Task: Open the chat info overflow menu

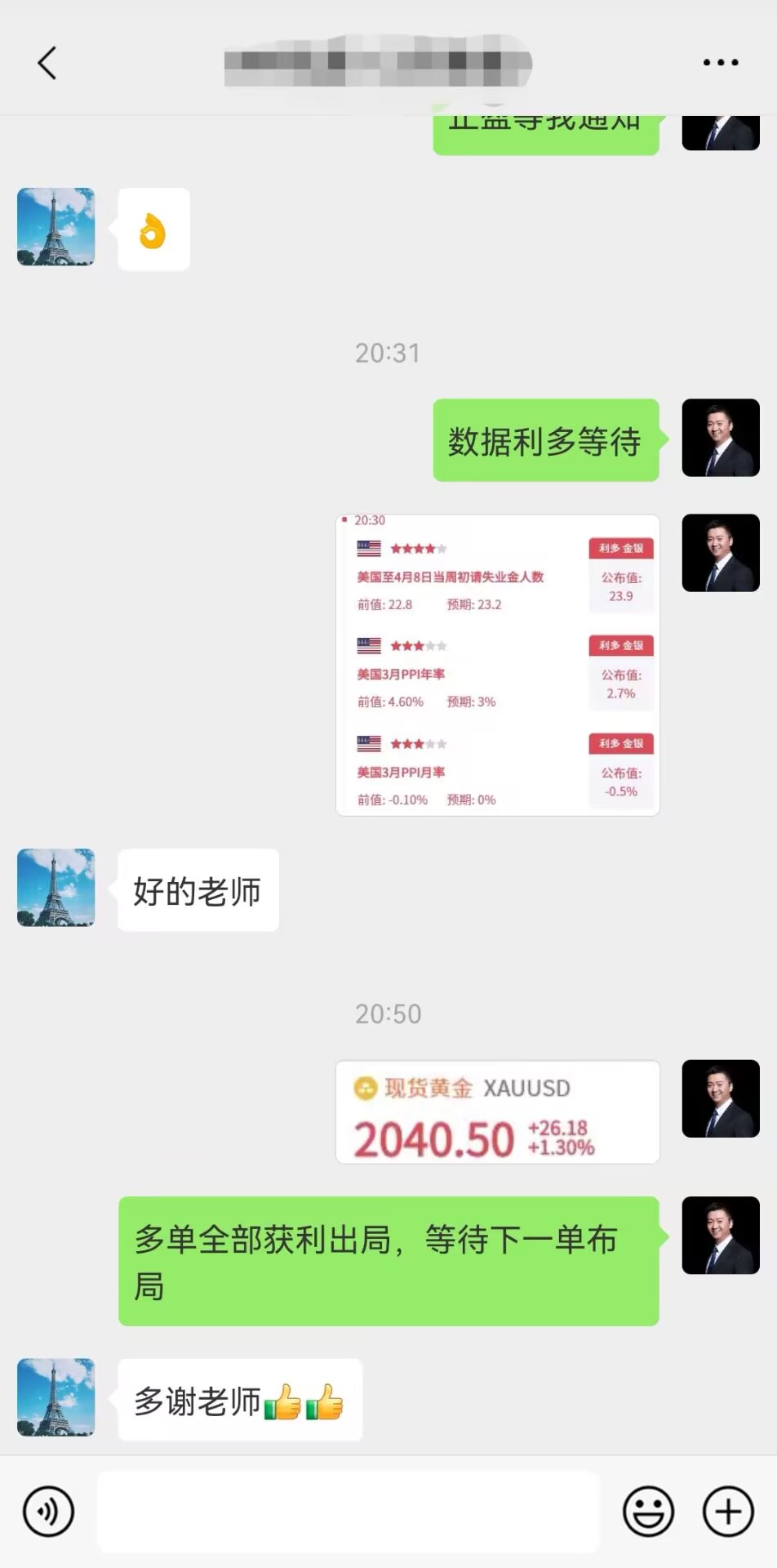Action: click(721, 62)
